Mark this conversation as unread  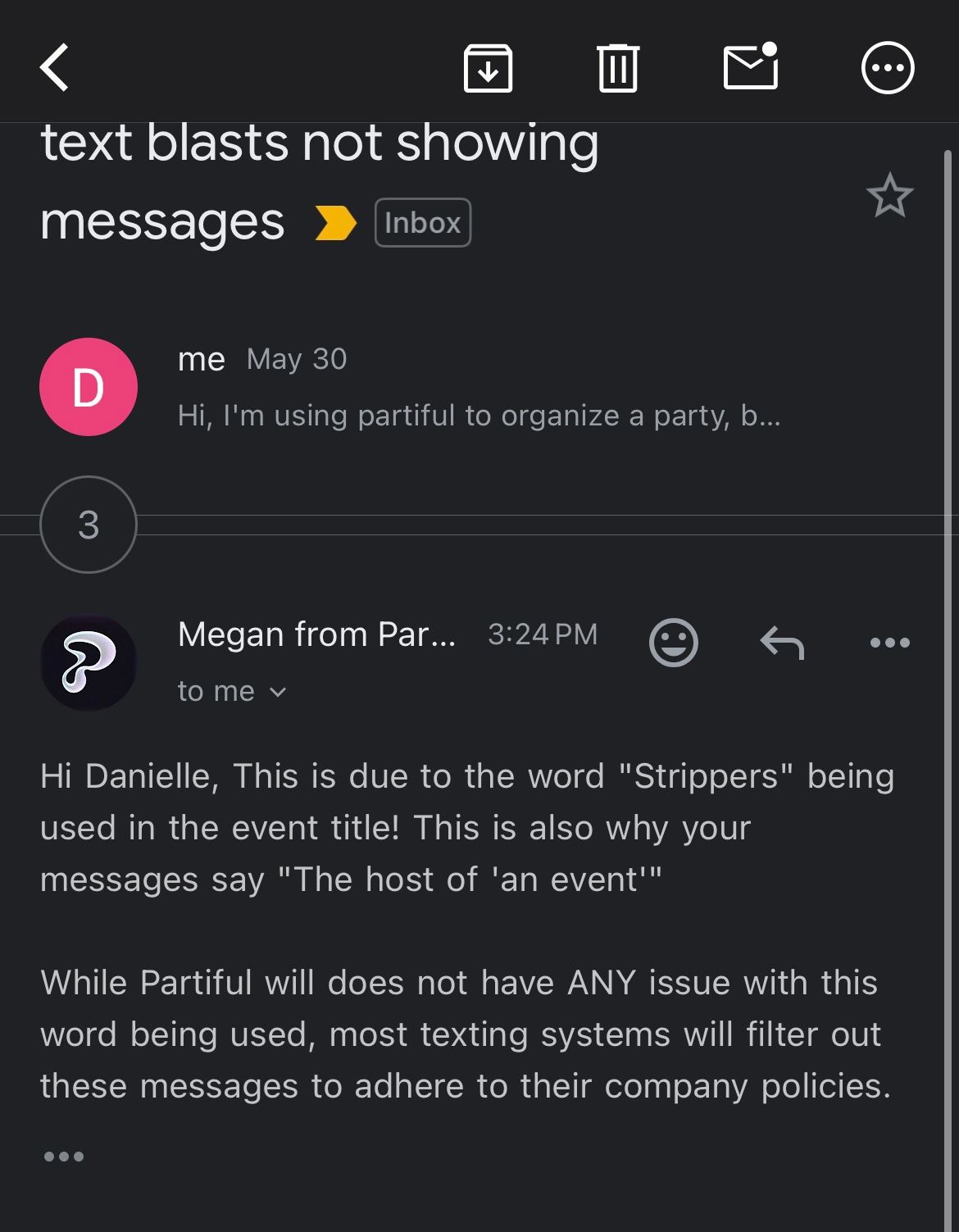751,66
